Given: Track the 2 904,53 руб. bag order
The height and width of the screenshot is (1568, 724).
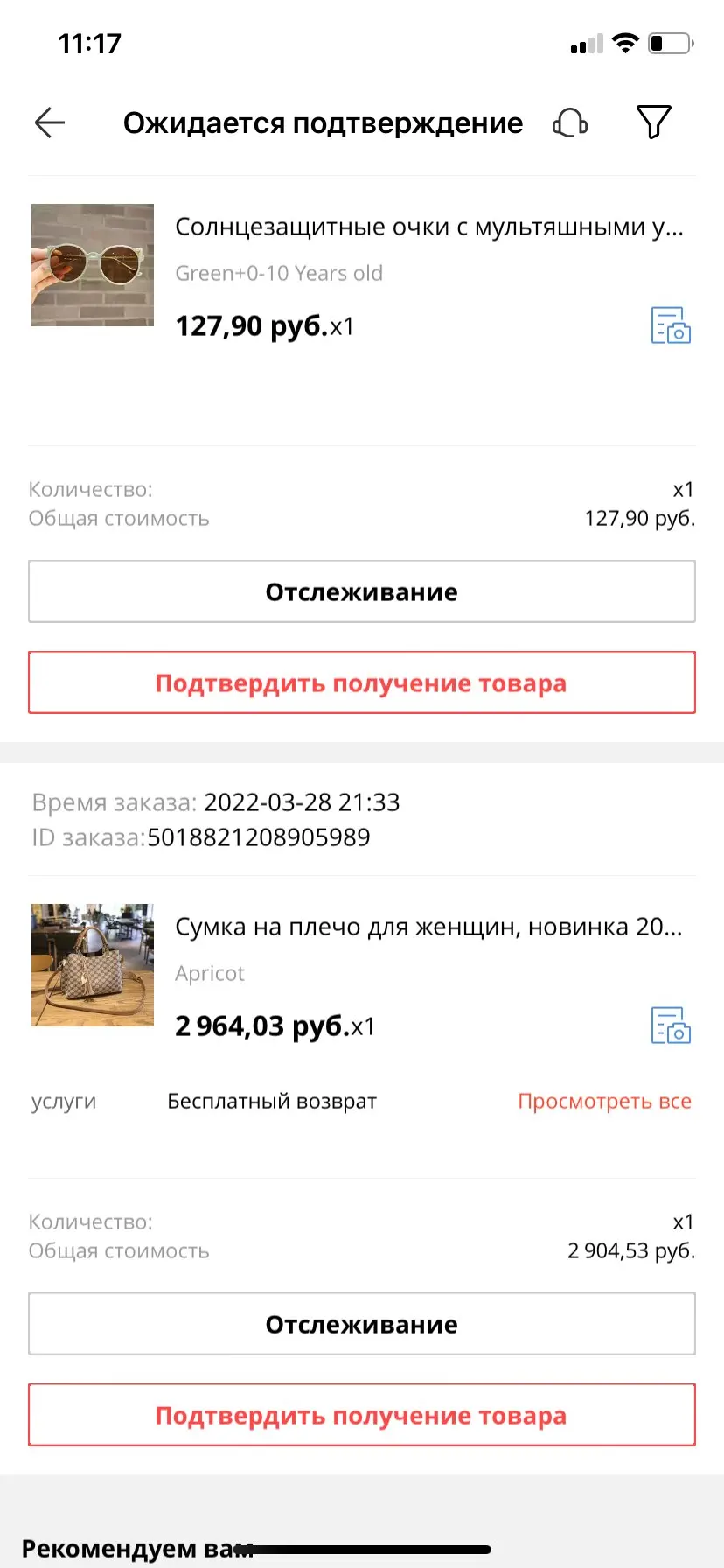Looking at the screenshot, I should point(362,1324).
